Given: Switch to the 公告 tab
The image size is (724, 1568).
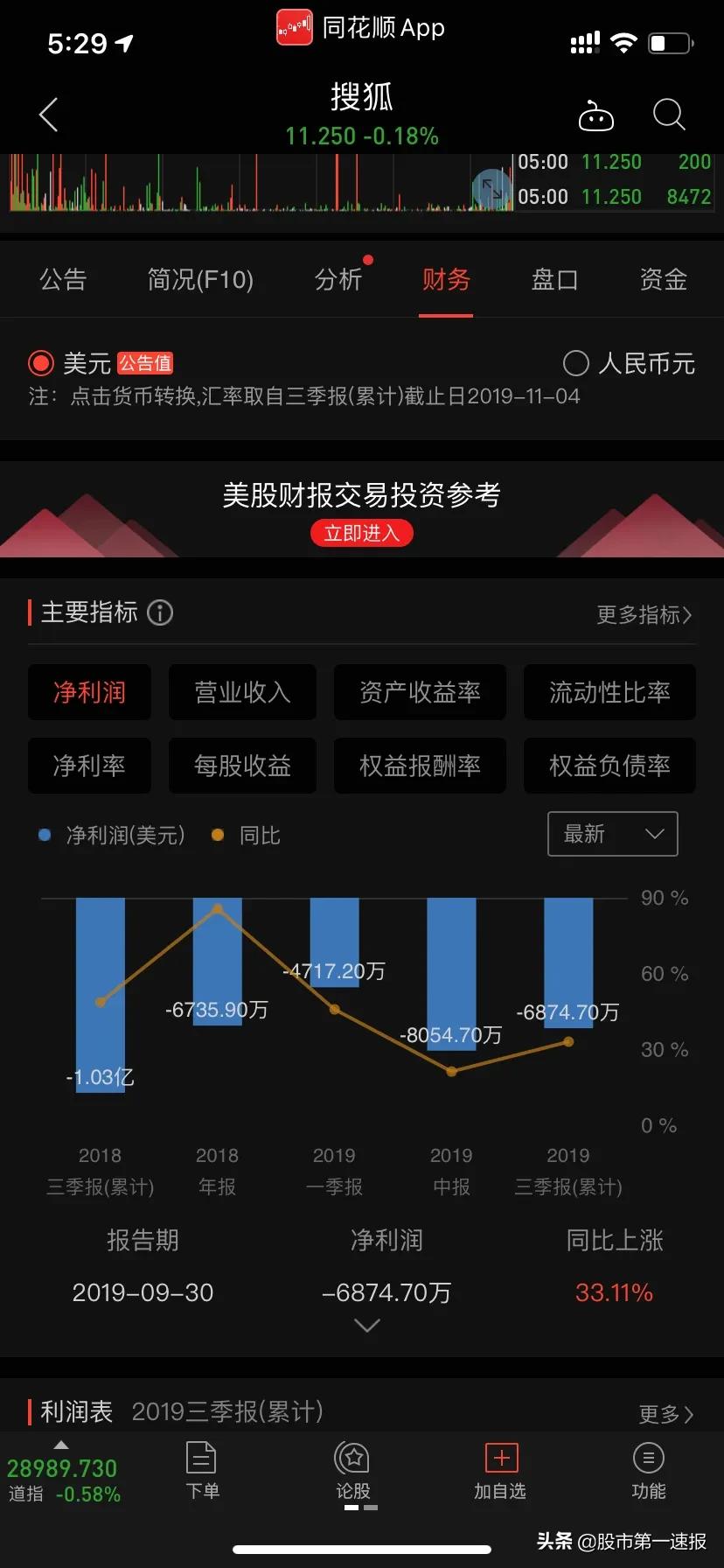Looking at the screenshot, I should [x=63, y=280].
